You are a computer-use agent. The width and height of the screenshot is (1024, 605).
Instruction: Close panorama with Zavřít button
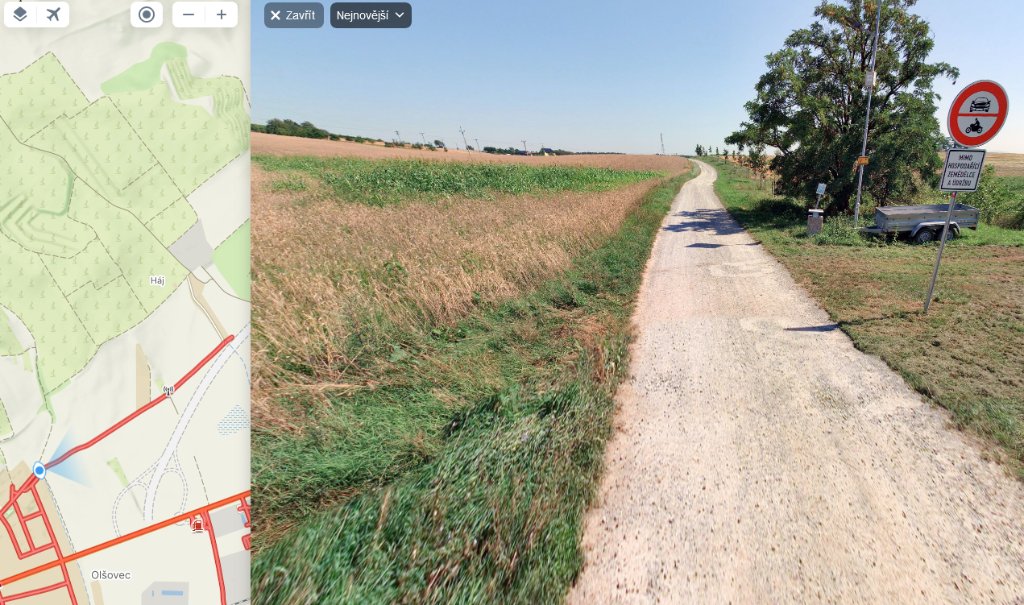[x=293, y=15]
